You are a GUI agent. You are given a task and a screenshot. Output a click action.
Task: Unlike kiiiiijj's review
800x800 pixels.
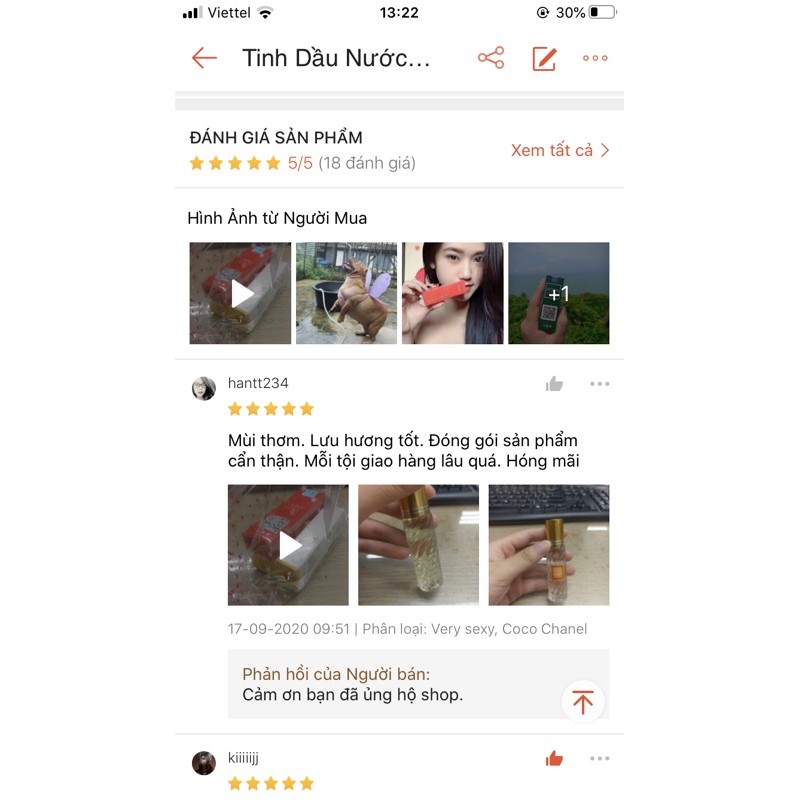coord(554,759)
